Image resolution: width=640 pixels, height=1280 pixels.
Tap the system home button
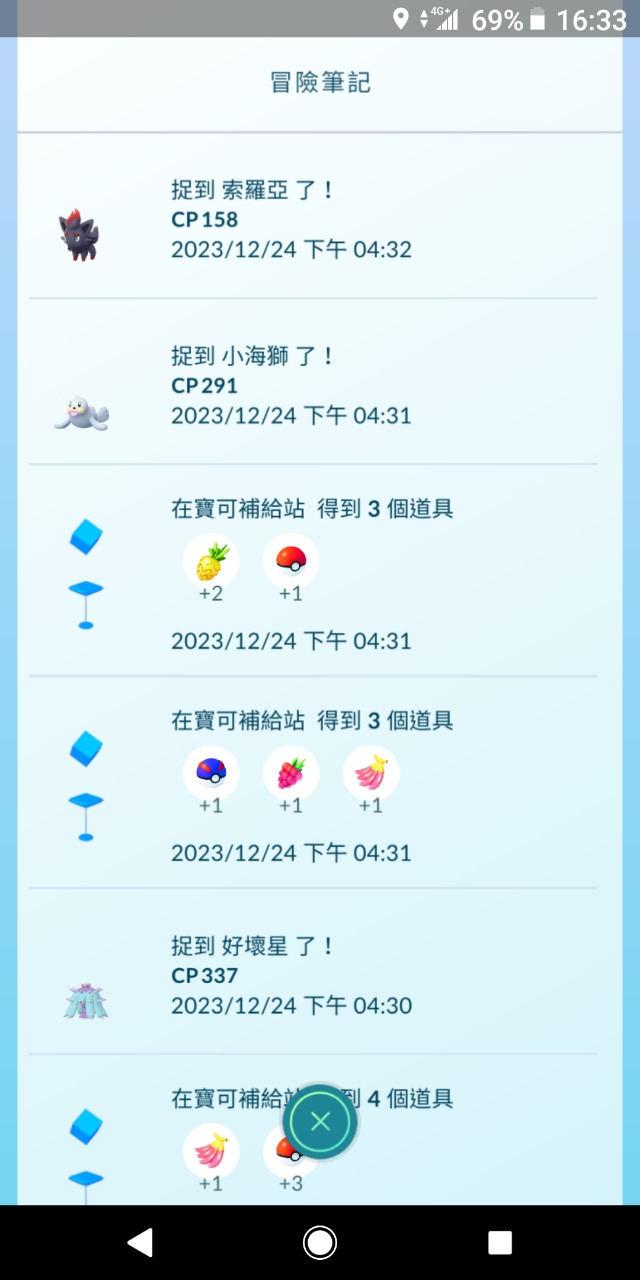(x=320, y=1243)
